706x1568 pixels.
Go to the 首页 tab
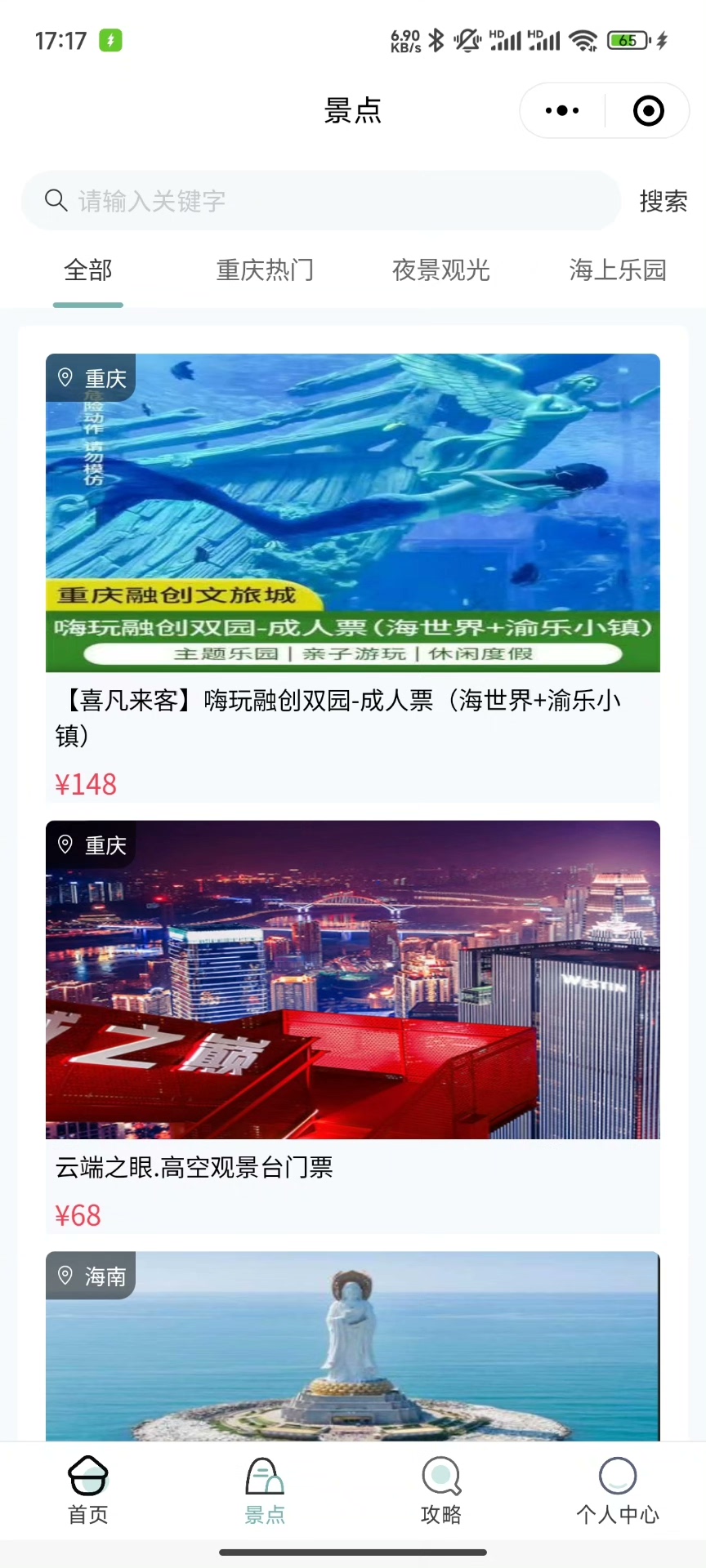pyautogui.click(x=88, y=1490)
